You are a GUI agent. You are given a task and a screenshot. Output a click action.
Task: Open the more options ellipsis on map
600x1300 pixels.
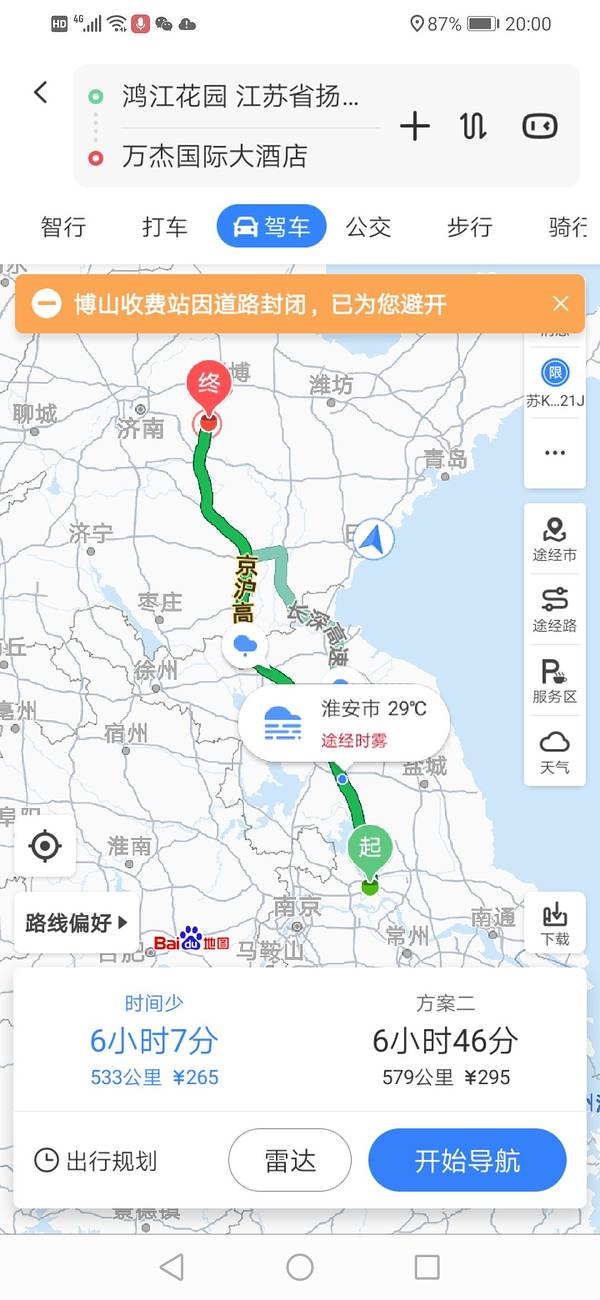555,453
